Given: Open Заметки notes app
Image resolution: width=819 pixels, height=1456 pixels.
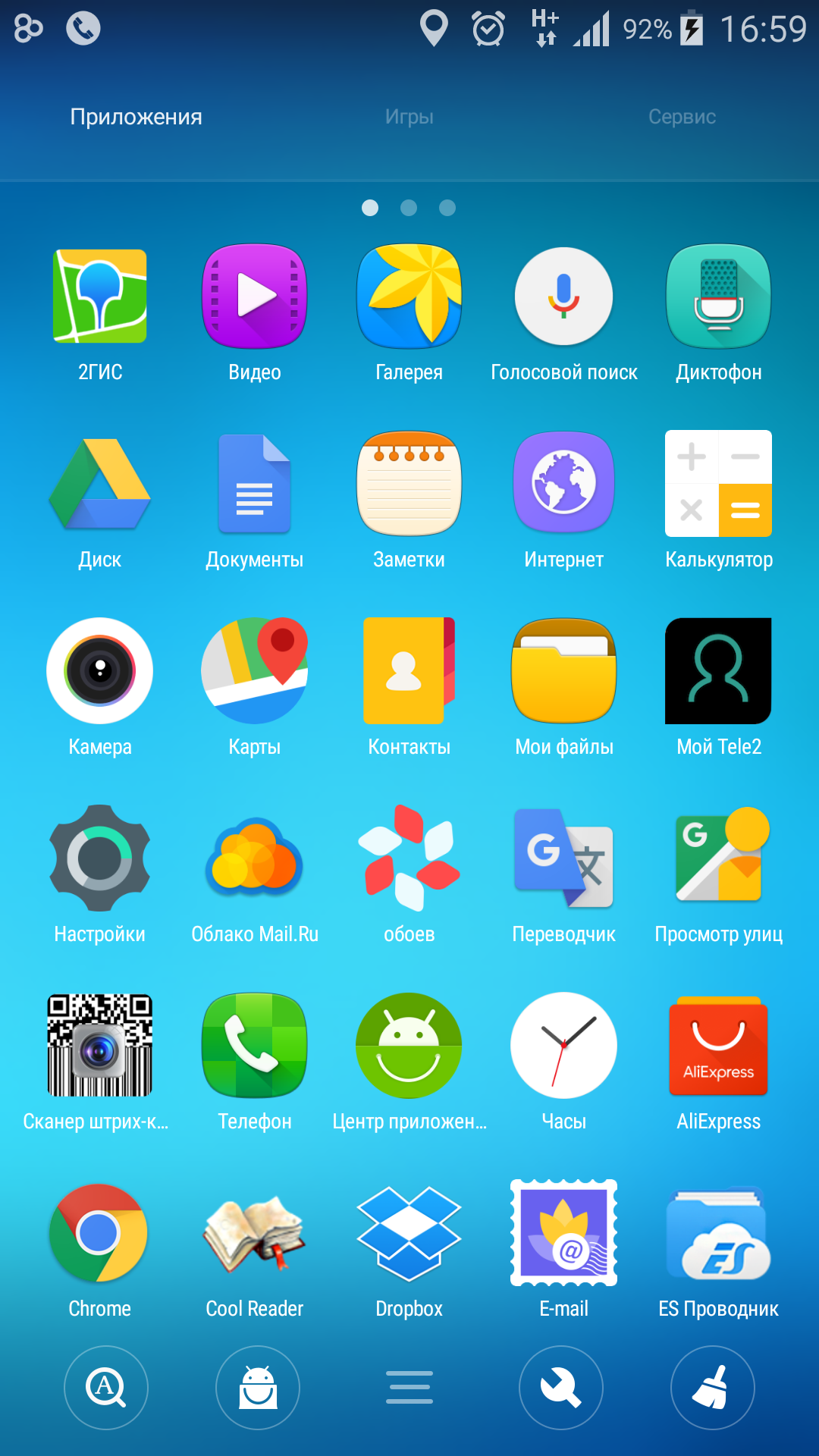Looking at the screenshot, I should [409, 484].
